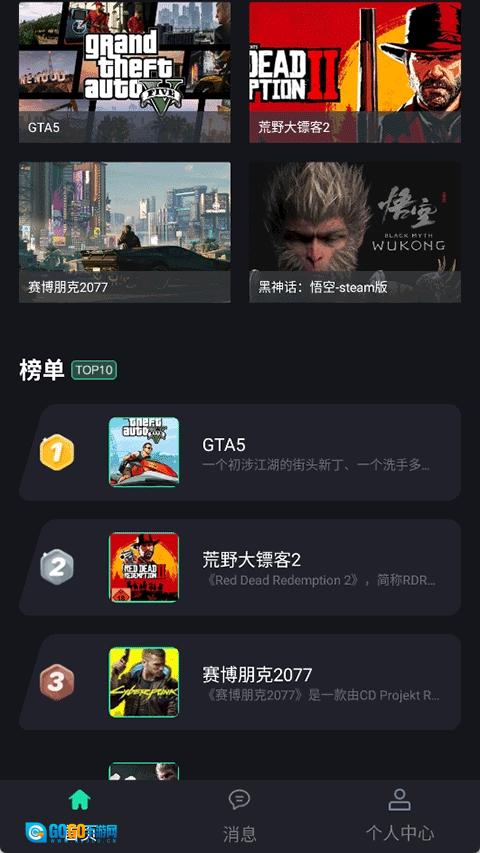
Task: Switch to the home tab
Action: click(79, 816)
